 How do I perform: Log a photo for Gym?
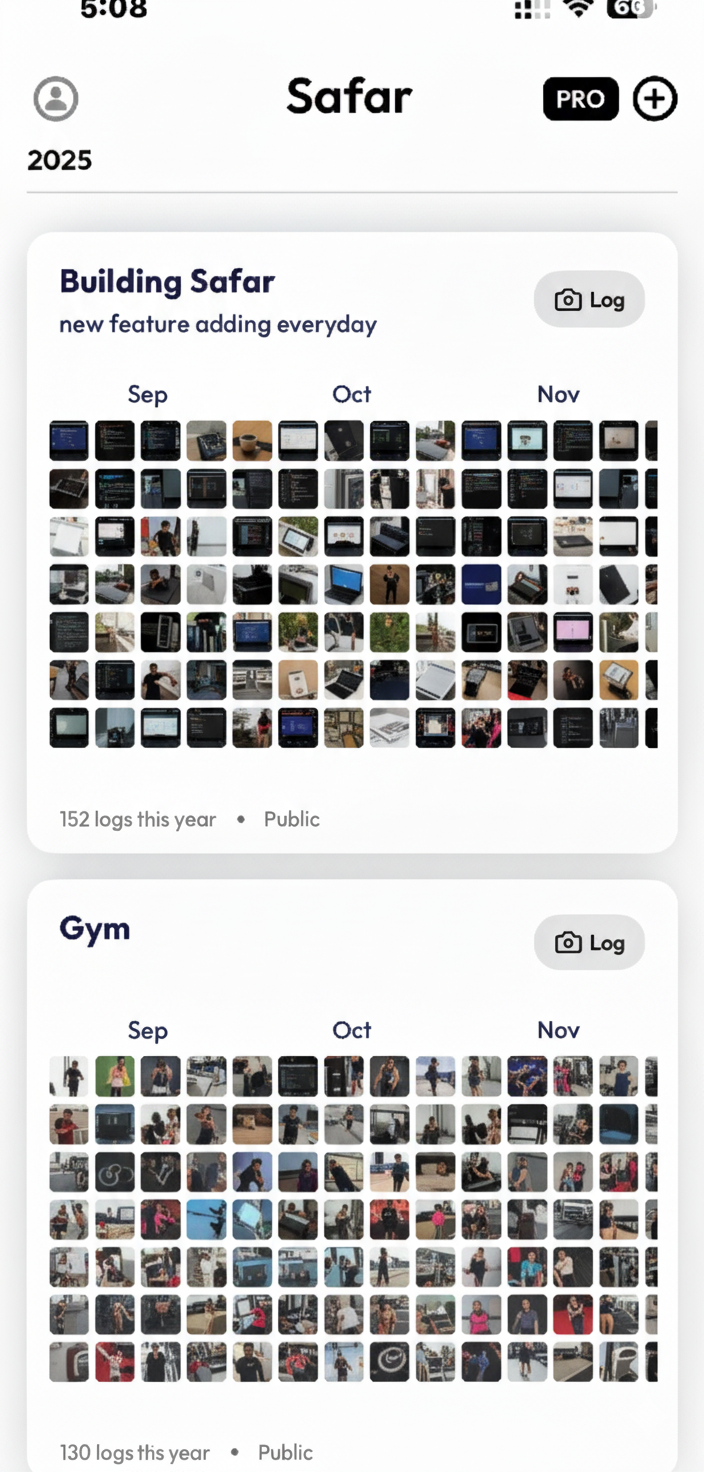point(589,942)
